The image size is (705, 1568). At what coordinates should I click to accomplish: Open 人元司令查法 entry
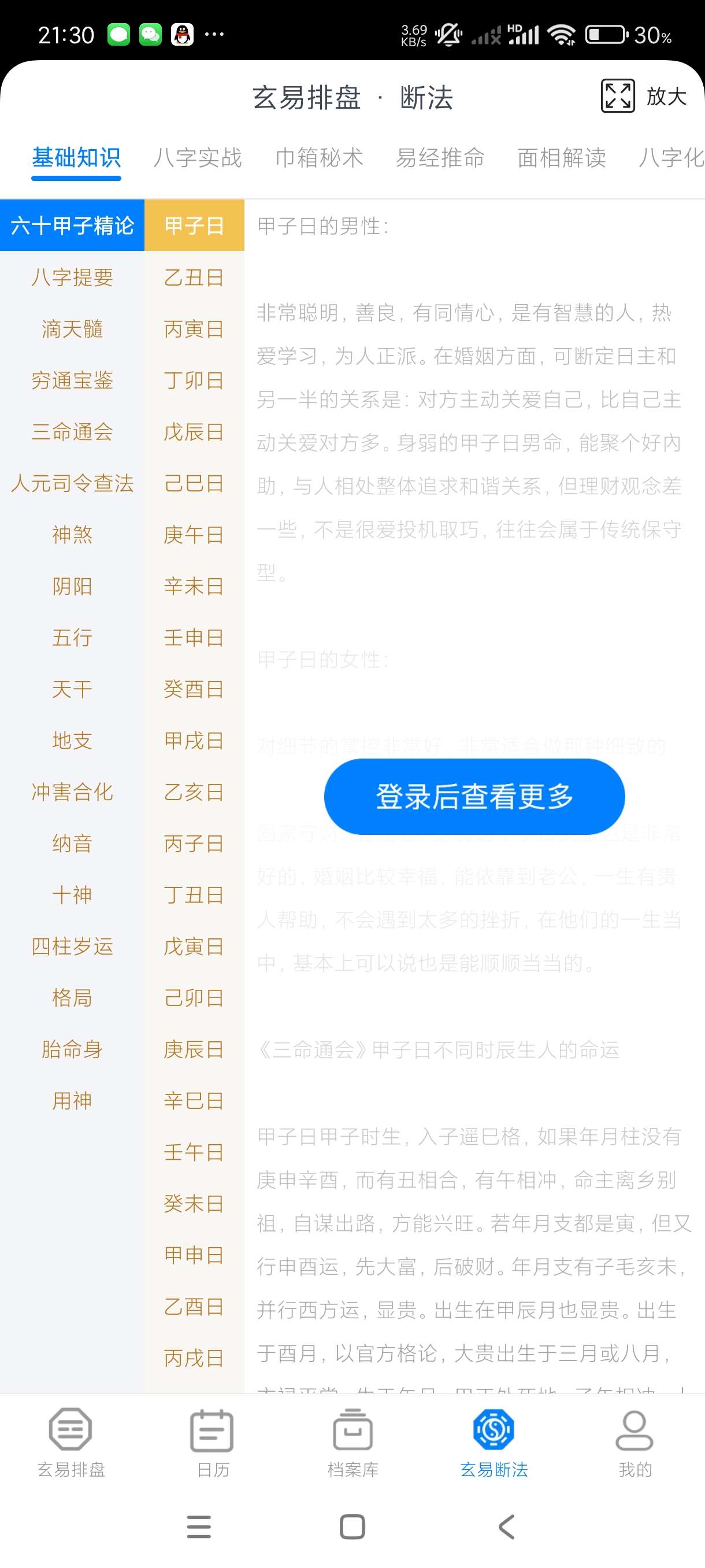(72, 483)
